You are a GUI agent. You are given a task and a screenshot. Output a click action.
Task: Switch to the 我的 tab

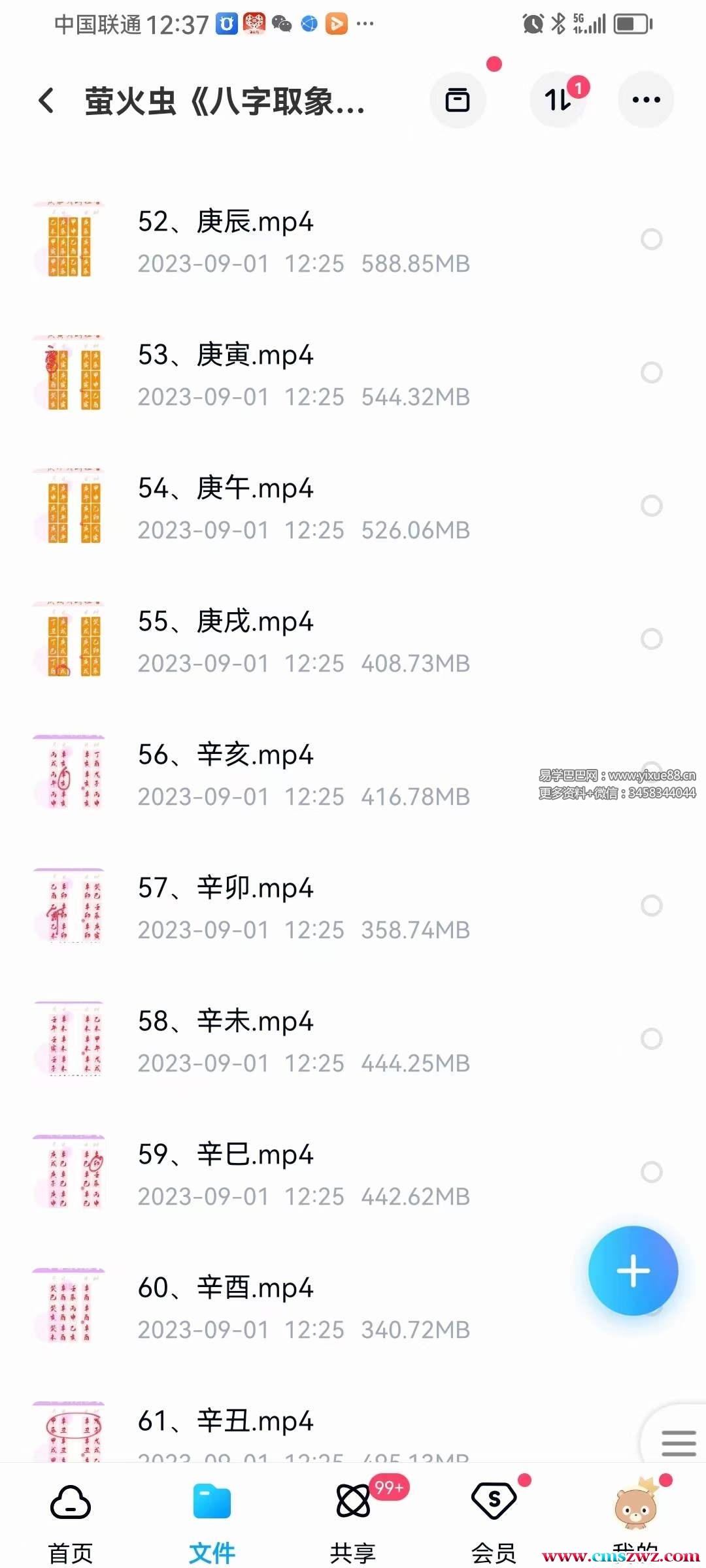[x=635, y=1516]
